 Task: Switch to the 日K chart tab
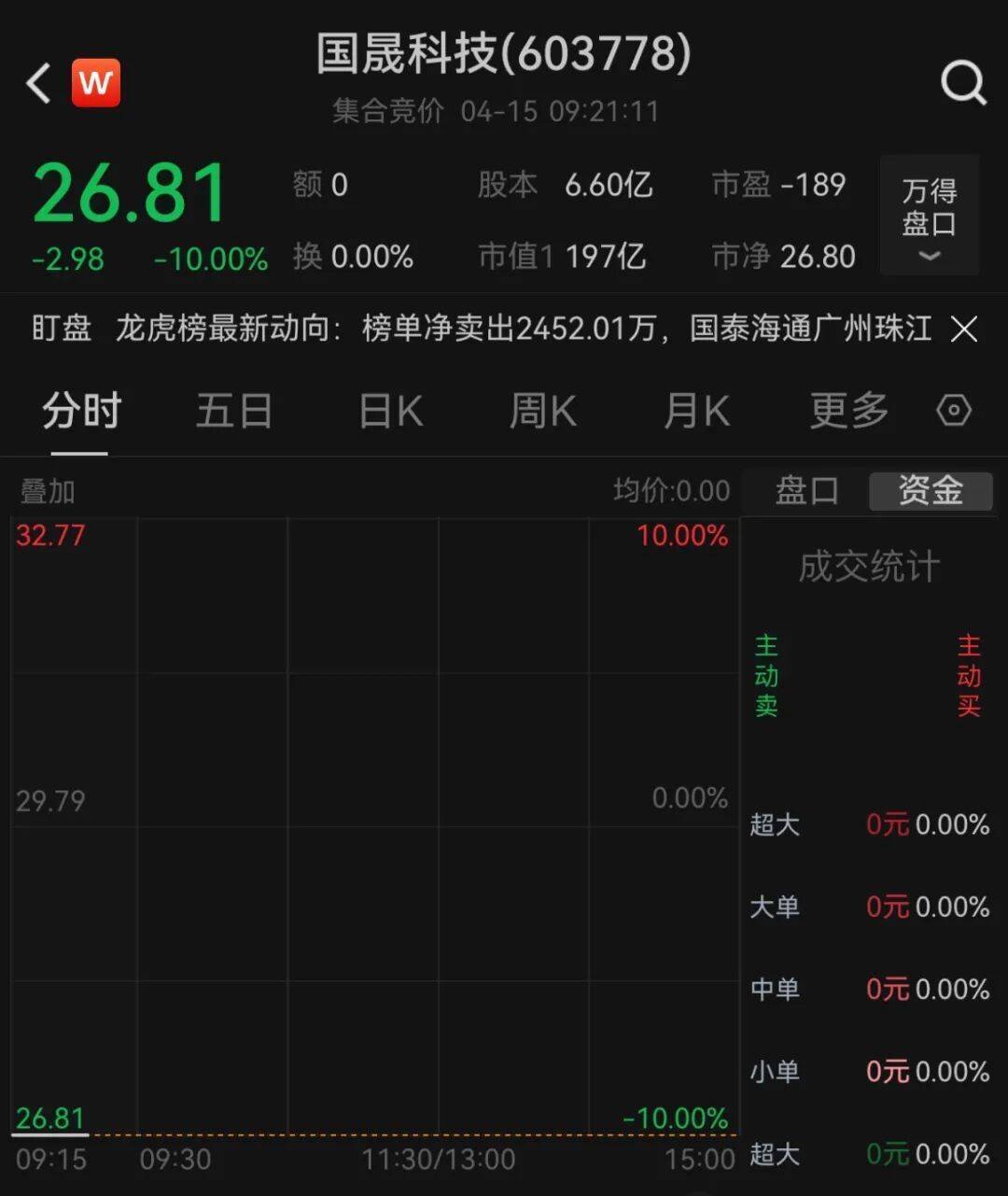pos(391,412)
